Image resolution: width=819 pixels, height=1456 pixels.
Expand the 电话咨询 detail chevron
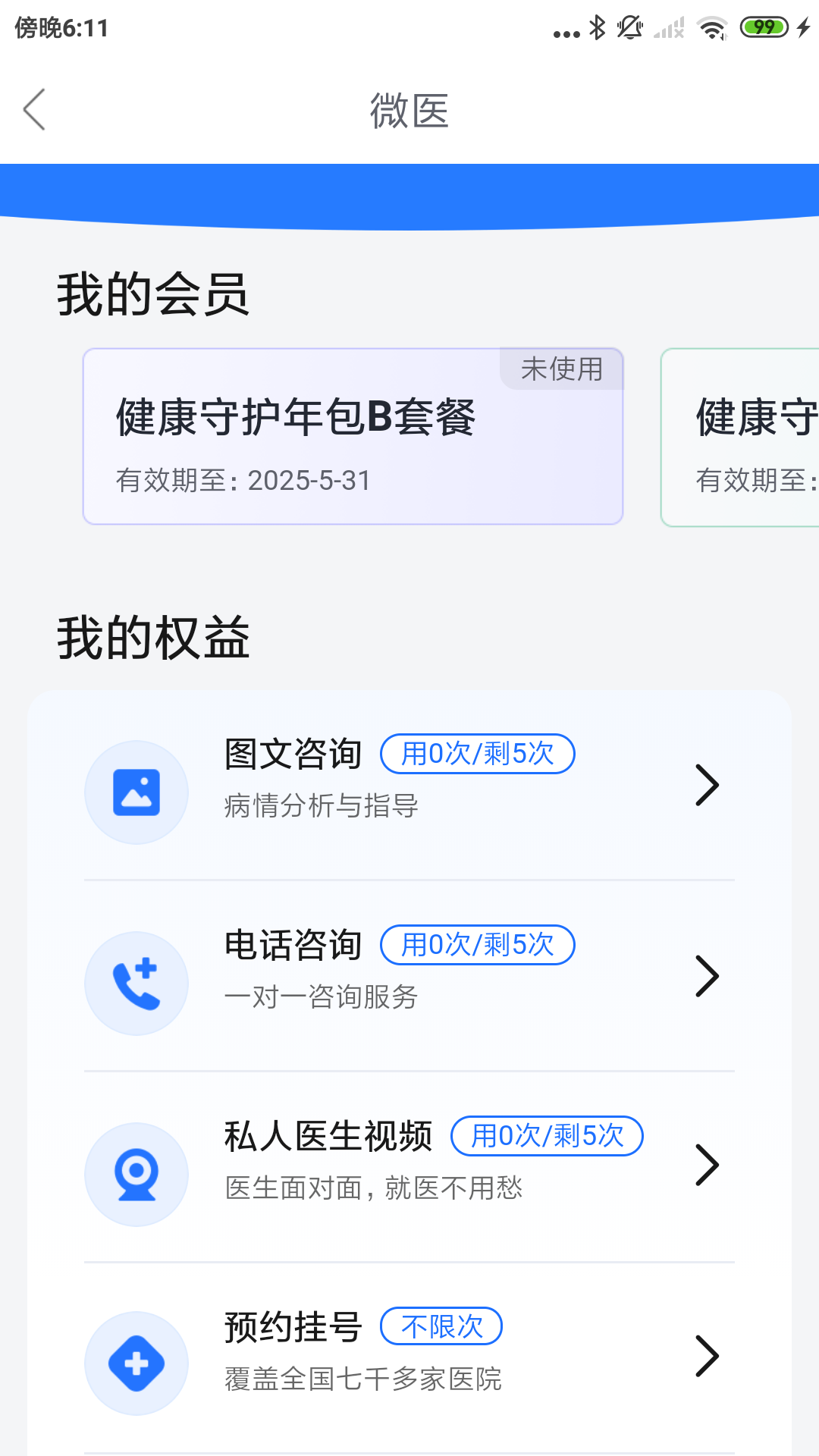(x=707, y=977)
